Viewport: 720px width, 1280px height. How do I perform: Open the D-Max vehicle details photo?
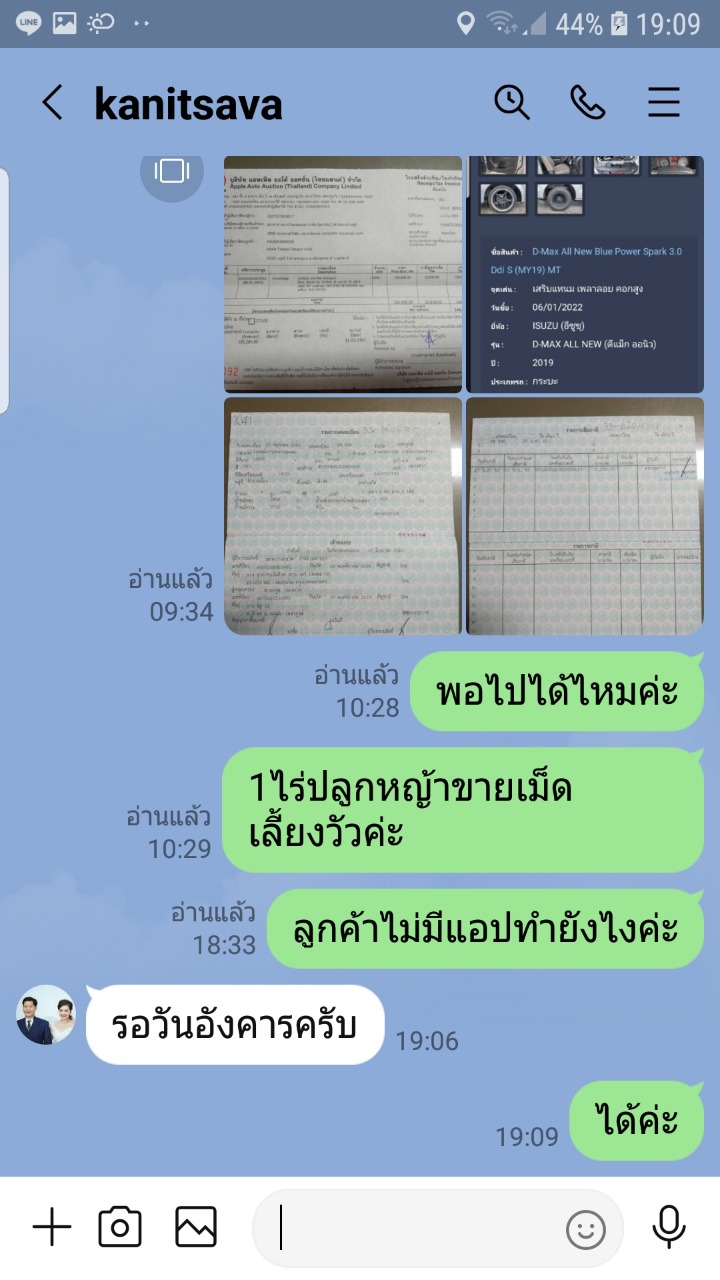tap(585, 274)
